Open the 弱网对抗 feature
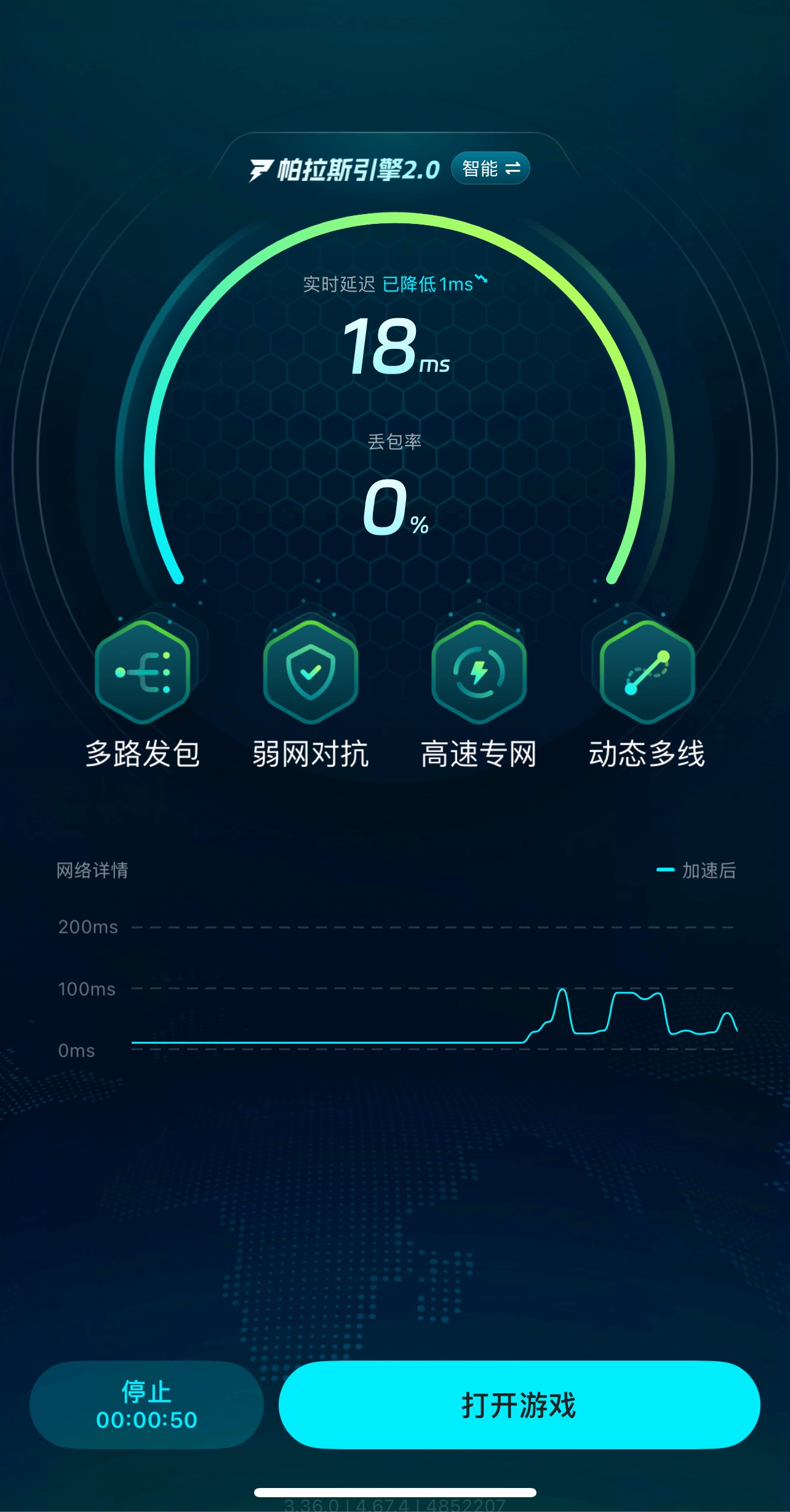This screenshot has height=1512, width=790. (311, 672)
